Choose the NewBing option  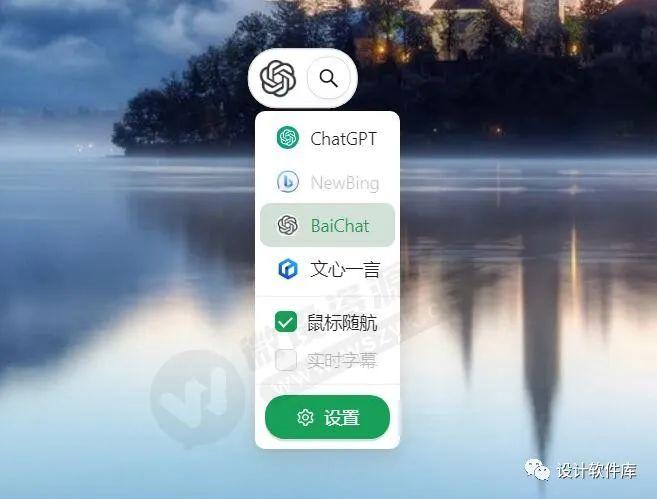[x=327, y=182]
